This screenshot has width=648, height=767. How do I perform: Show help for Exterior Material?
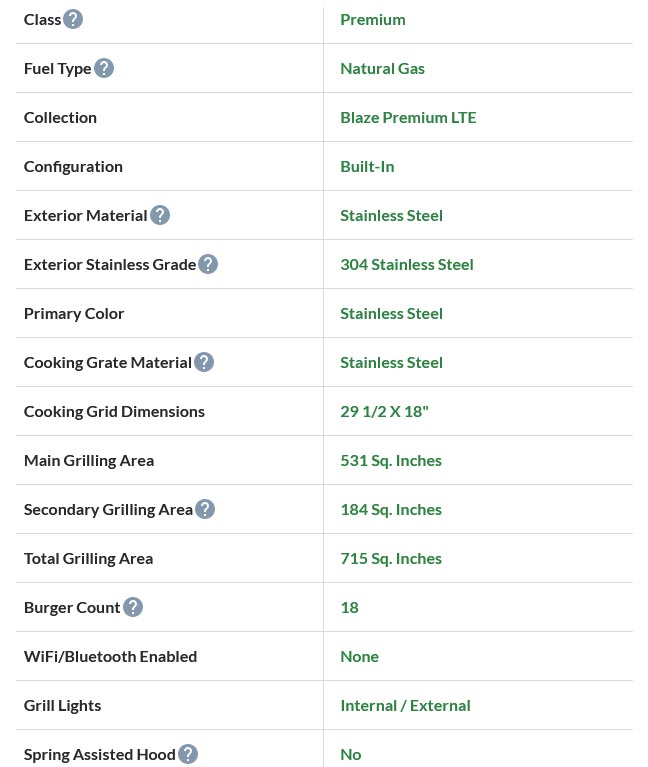point(160,215)
